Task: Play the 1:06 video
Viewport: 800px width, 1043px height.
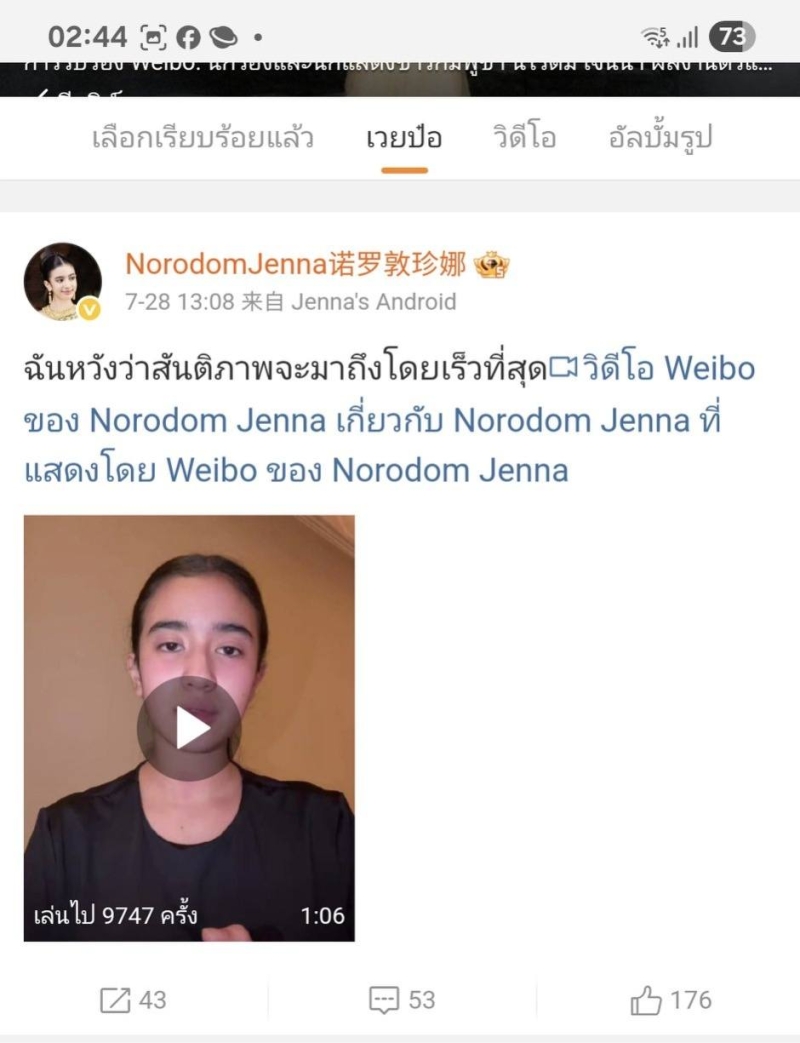Action: (x=189, y=728)
